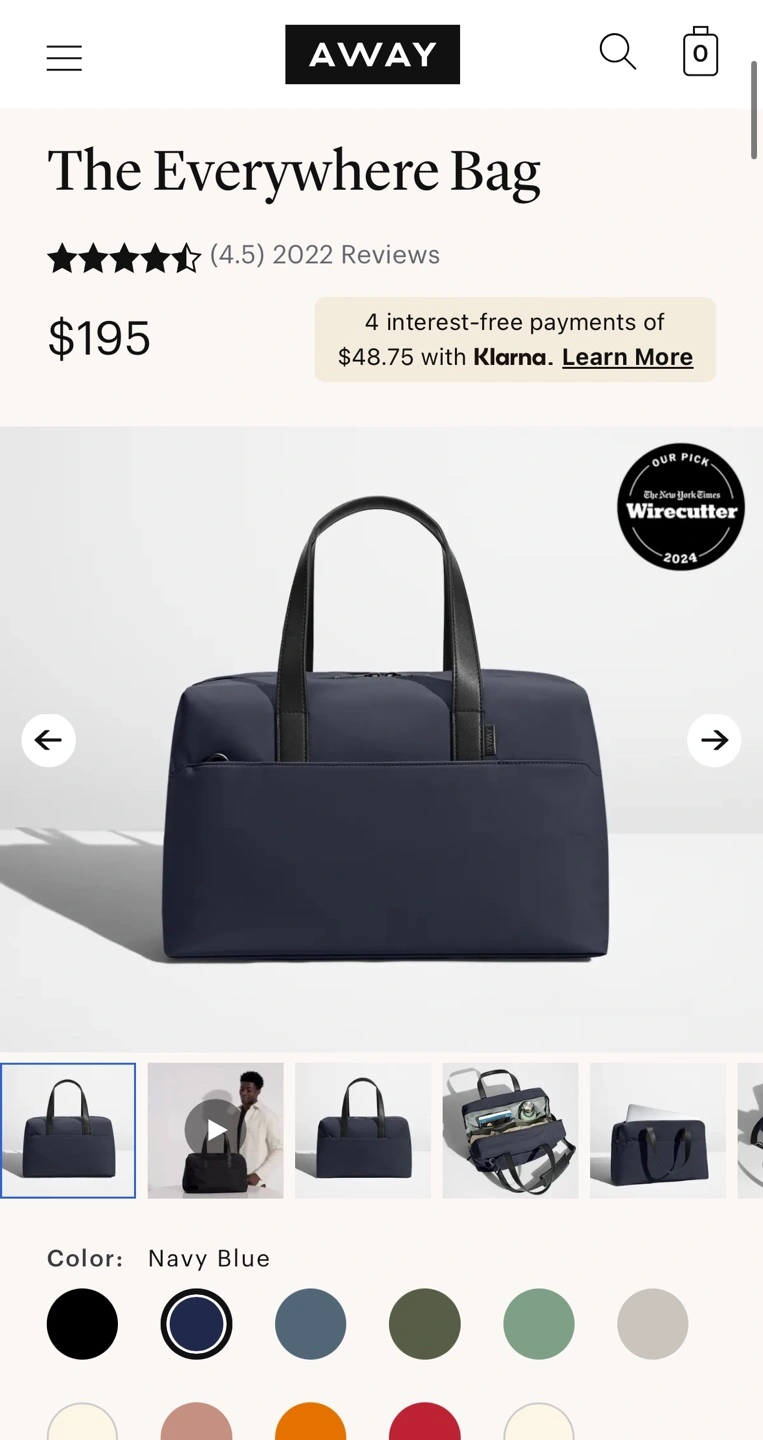Open the shopping bag cart
763x1440 pixels.
(x=700, y=51)
